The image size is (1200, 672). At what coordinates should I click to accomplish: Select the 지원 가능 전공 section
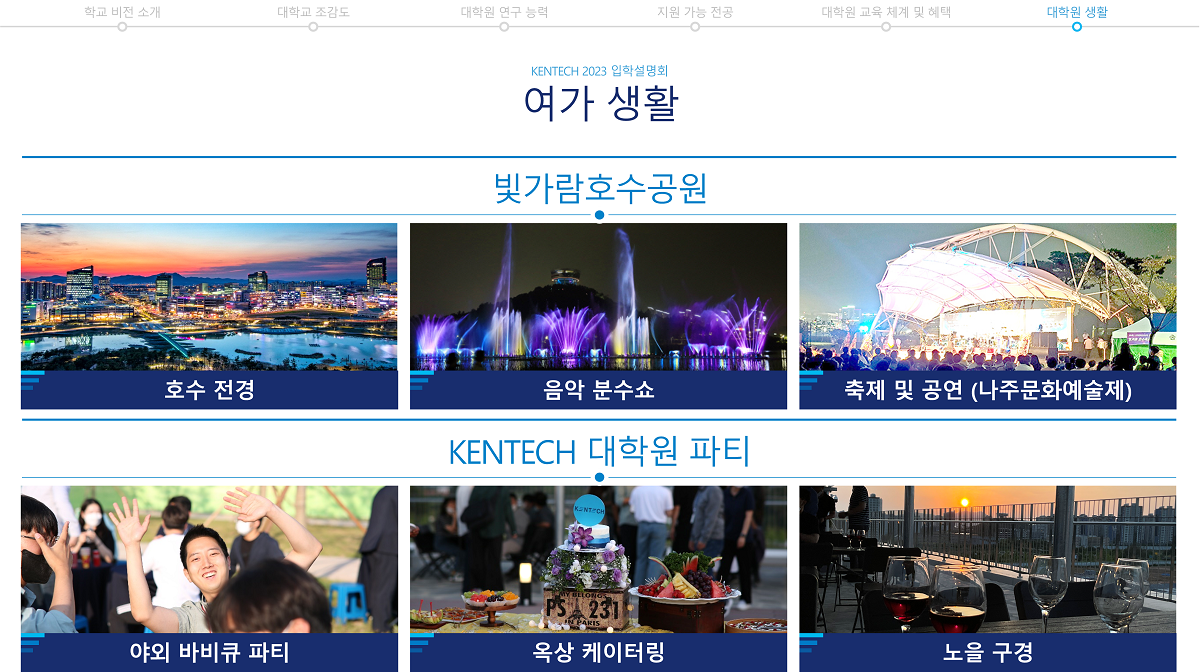pyautogui.click(x=695, y=13)
